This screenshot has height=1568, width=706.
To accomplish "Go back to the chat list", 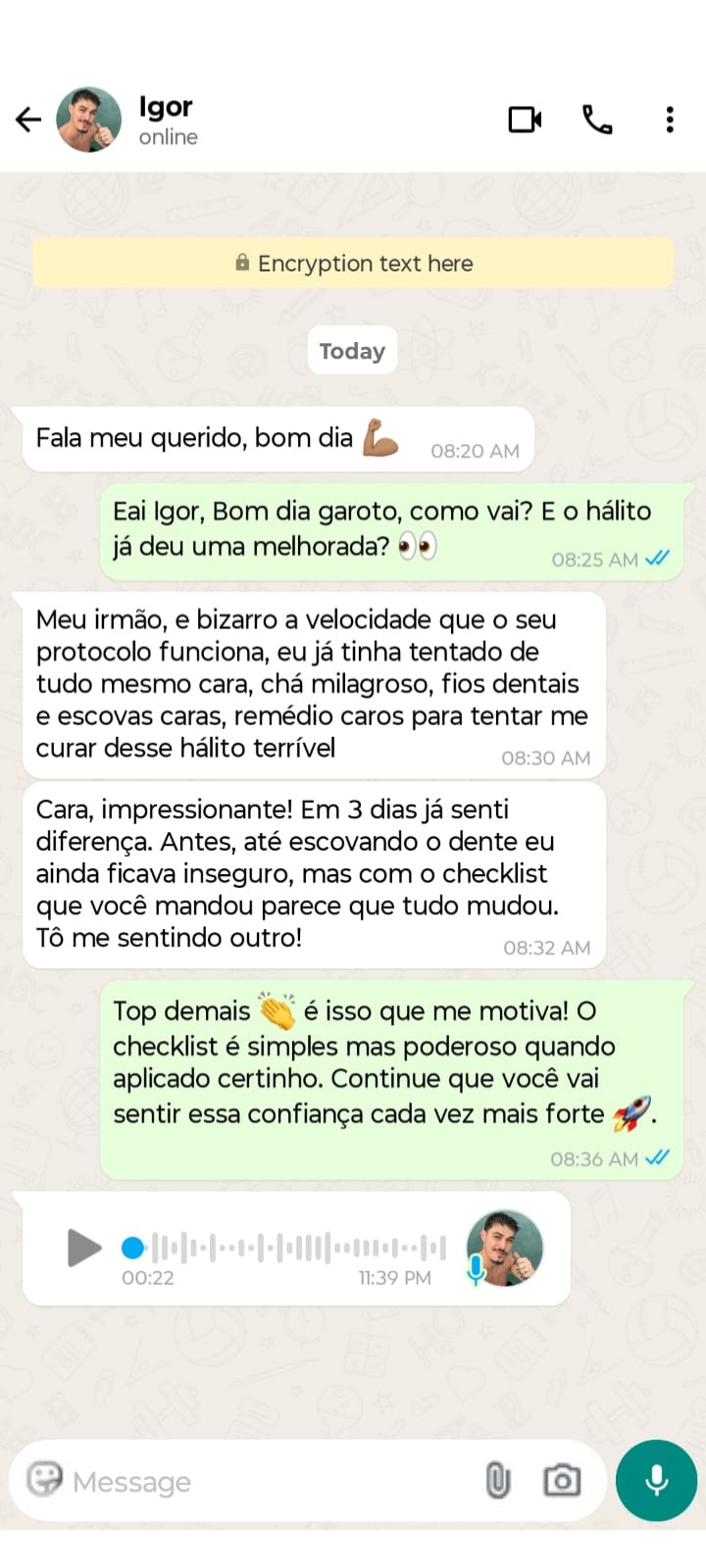I will click(x=28, y=120).
